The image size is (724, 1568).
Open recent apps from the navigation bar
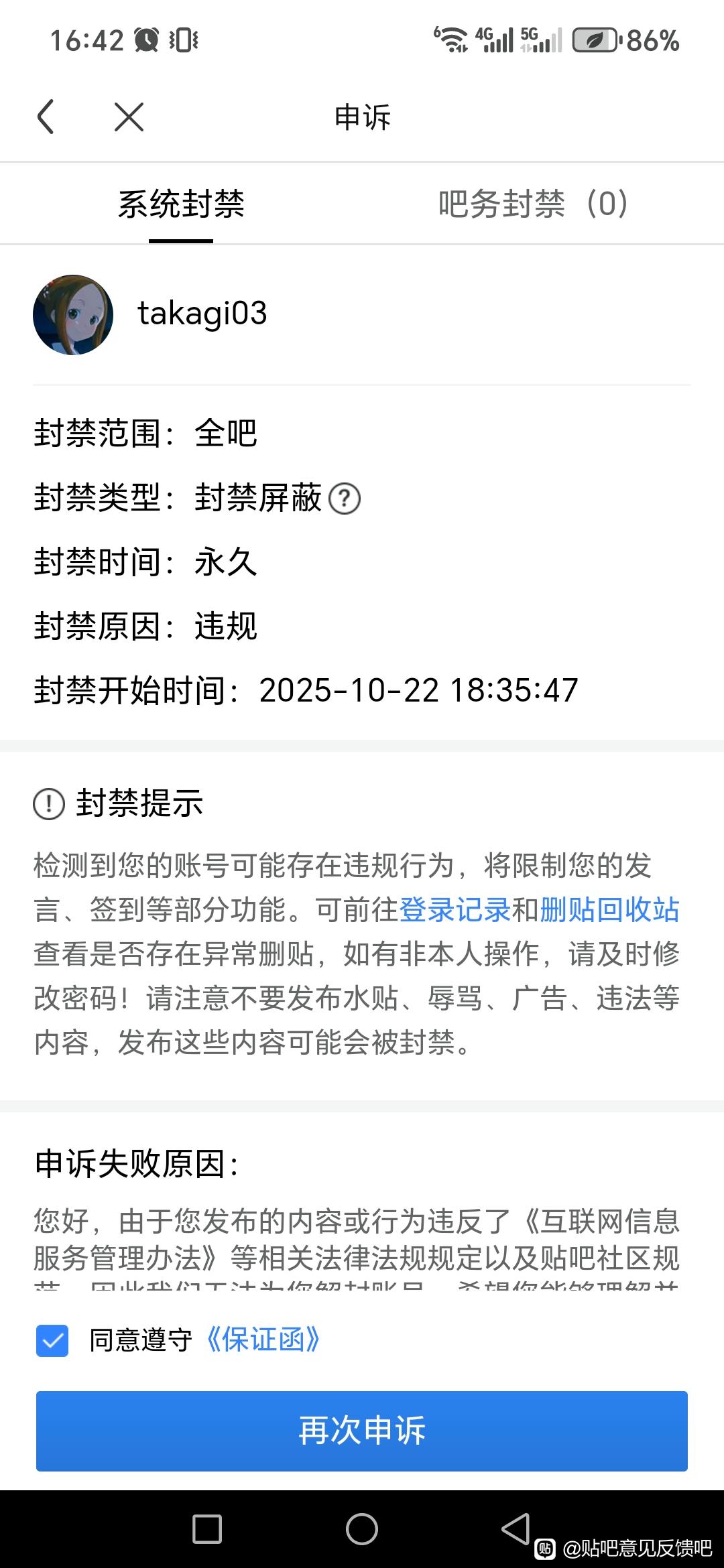(207, 1529)
